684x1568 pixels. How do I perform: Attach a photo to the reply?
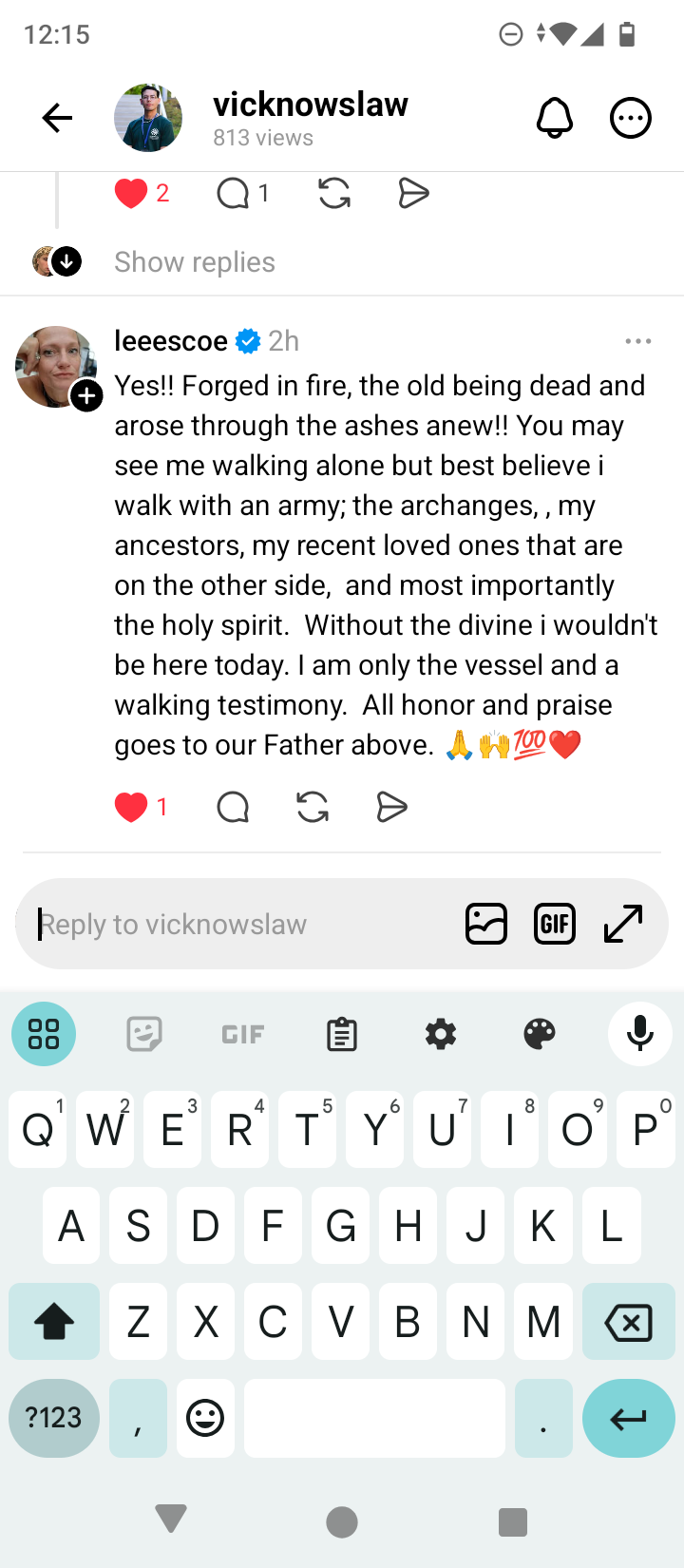pyautogui.click(x=486, y=924)
